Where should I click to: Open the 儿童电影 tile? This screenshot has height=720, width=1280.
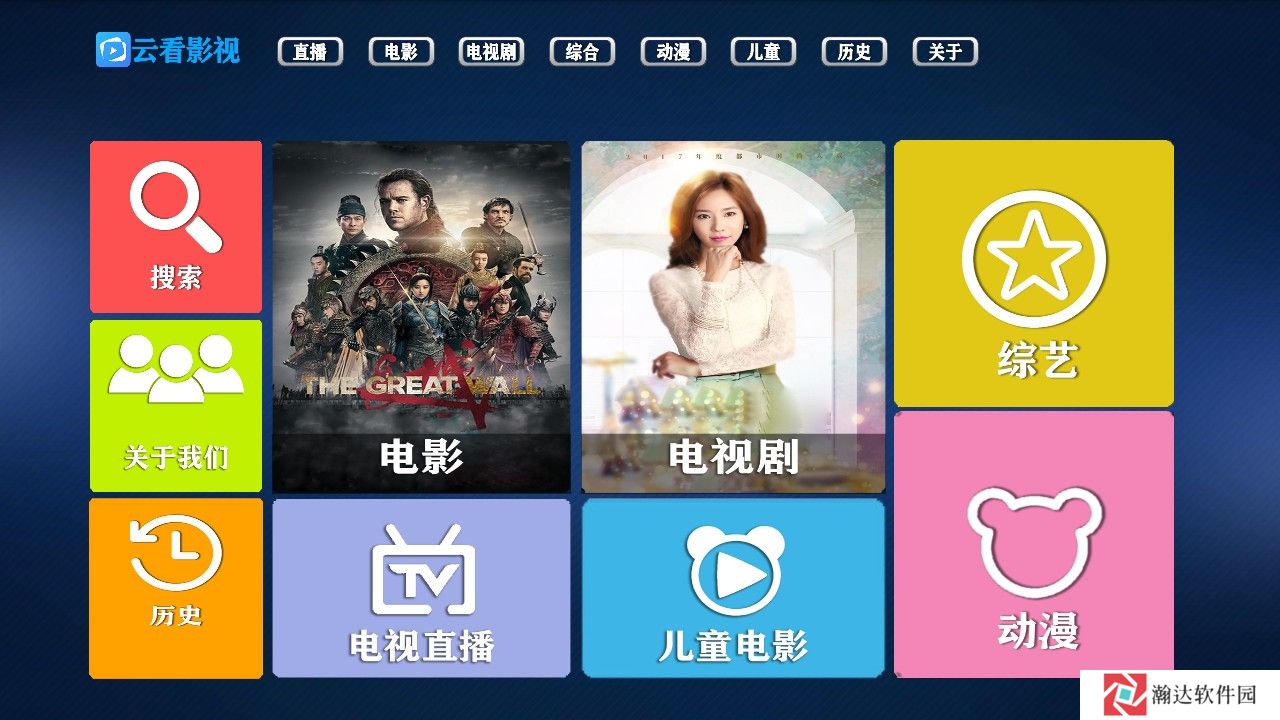click(x=733, y=588)
